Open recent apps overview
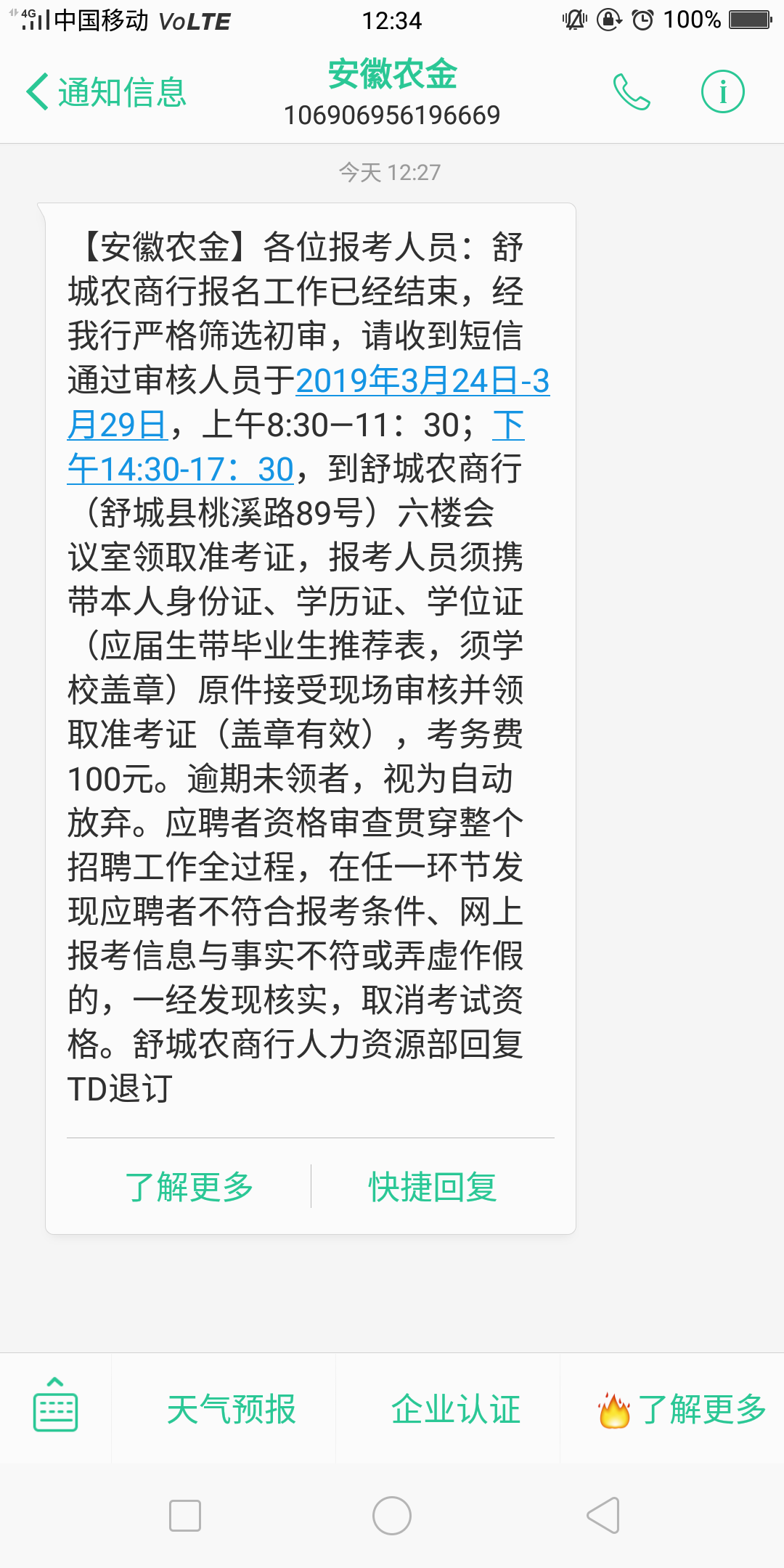The width and height of the screenshot is (784, 1568). tap(185, 1516)
